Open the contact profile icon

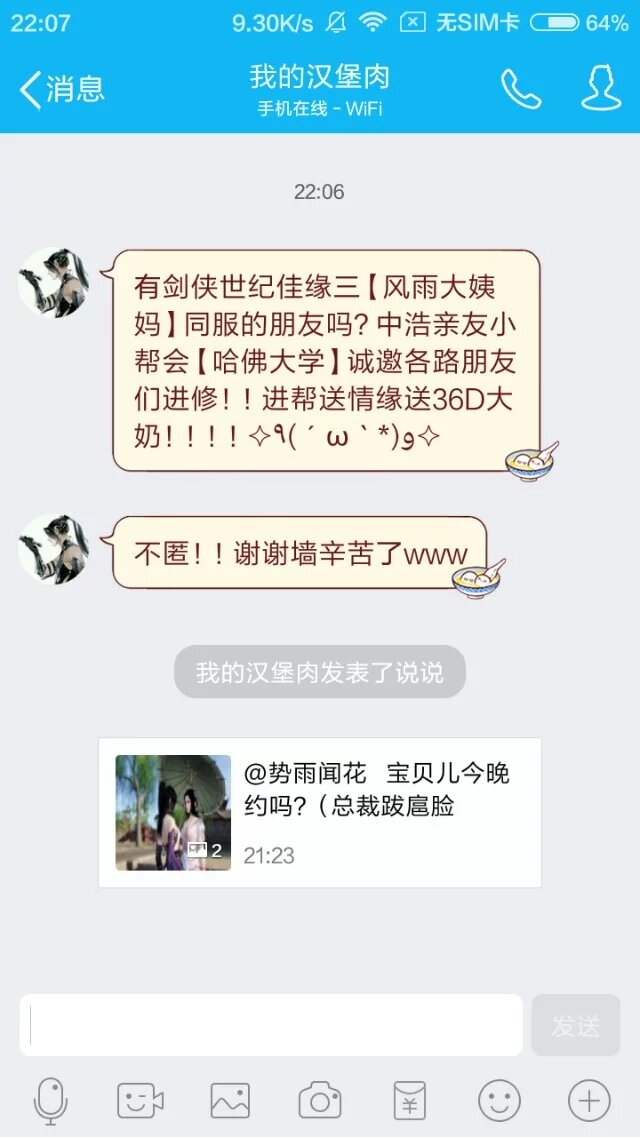click(601, 89)
